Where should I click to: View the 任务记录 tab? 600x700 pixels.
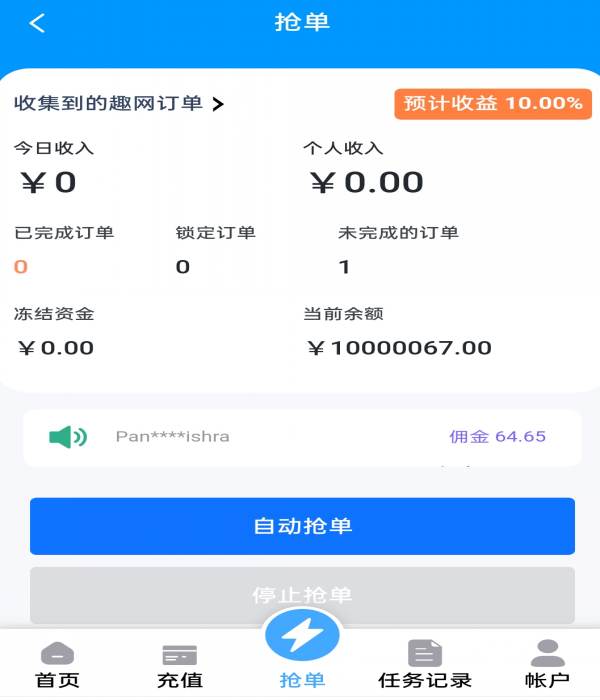pyautogui.click(x=425, y=665)
